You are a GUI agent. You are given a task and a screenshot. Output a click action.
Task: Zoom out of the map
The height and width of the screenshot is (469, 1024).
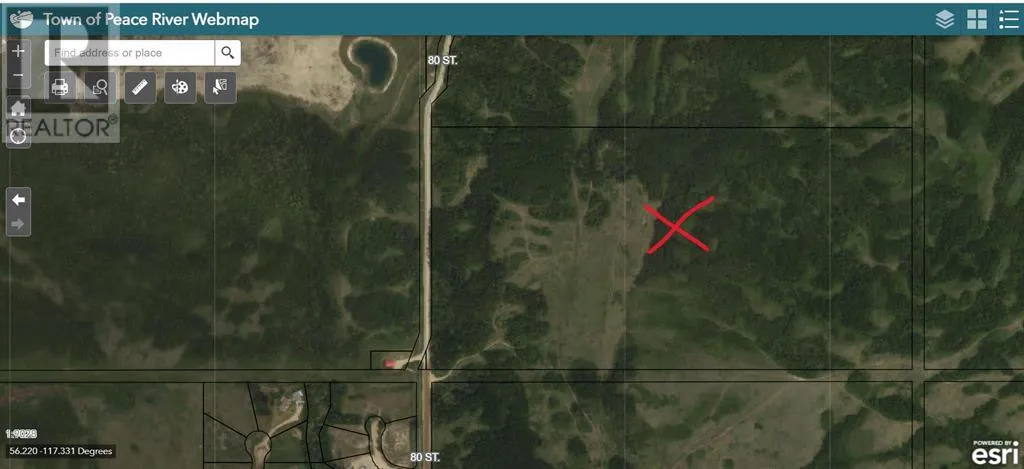18,76
